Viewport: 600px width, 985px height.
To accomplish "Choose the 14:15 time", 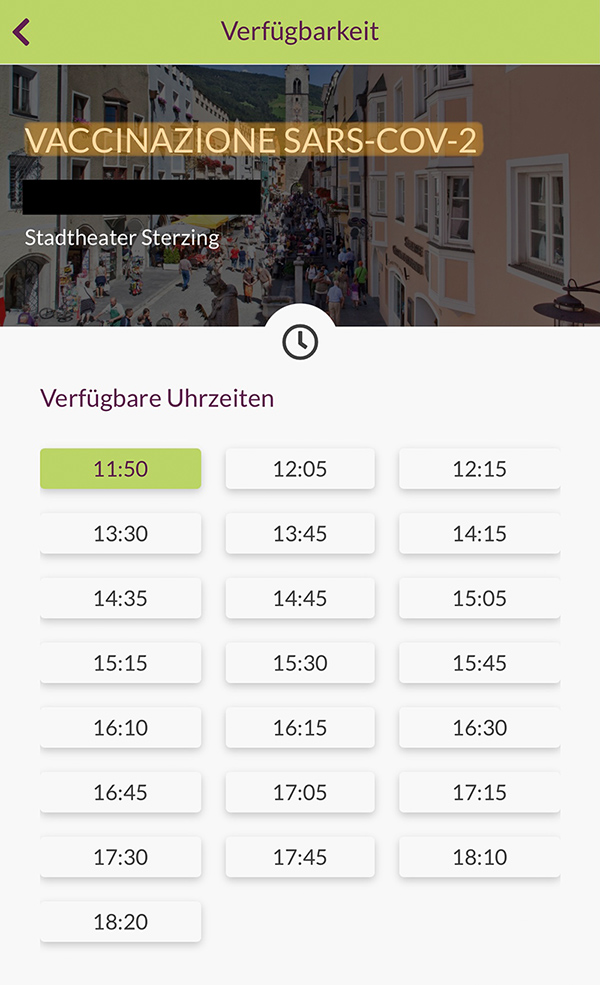I will [x=479, y=533].
